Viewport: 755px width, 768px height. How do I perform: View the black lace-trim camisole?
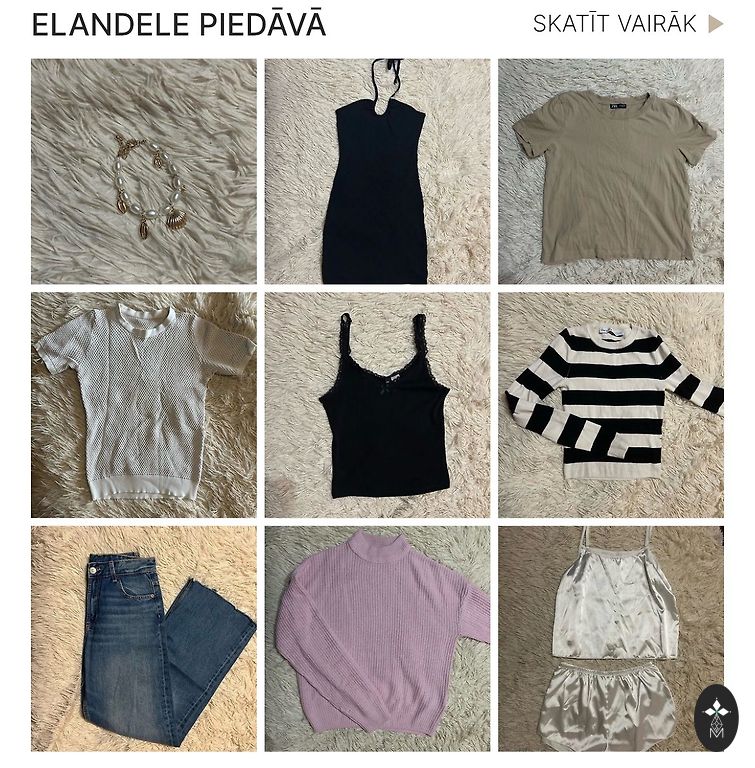377,405
